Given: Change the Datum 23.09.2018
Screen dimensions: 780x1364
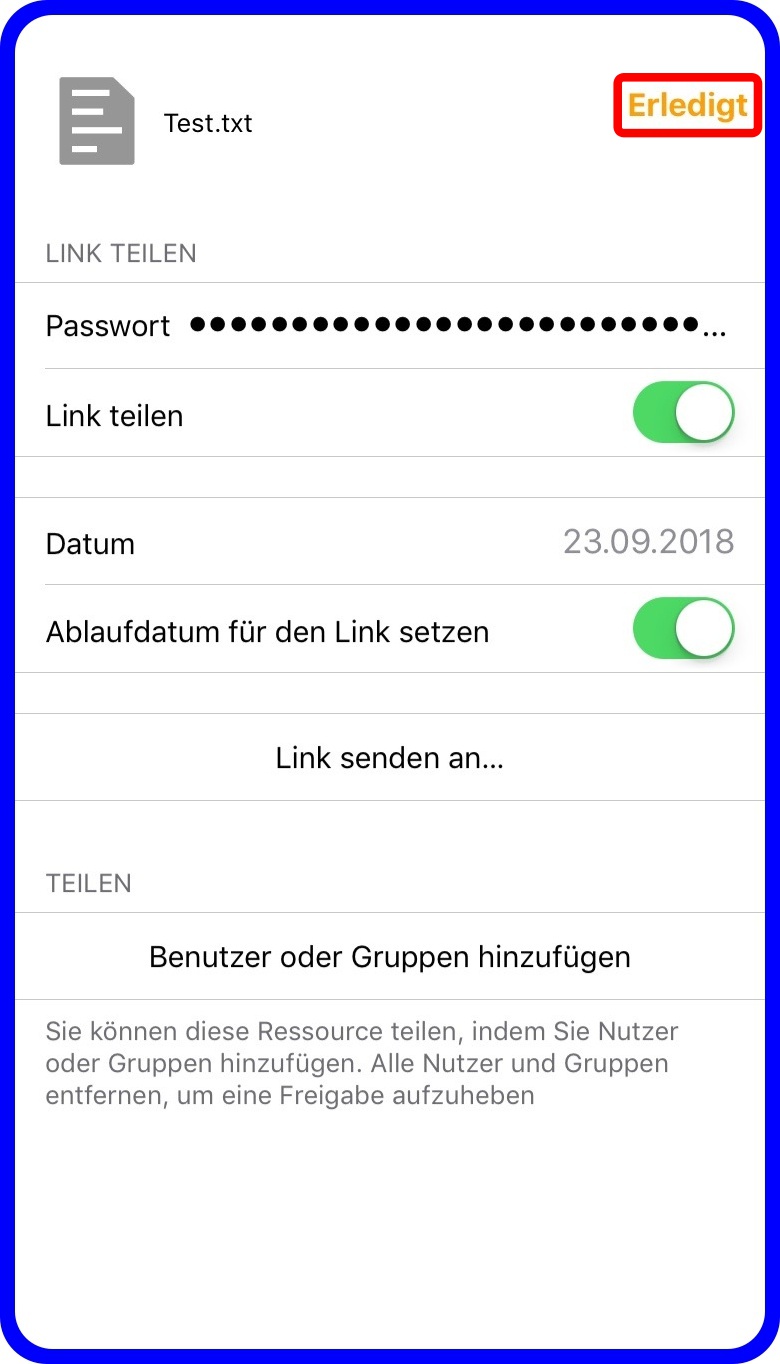Looking at the screenshot, I should (390, 541).
